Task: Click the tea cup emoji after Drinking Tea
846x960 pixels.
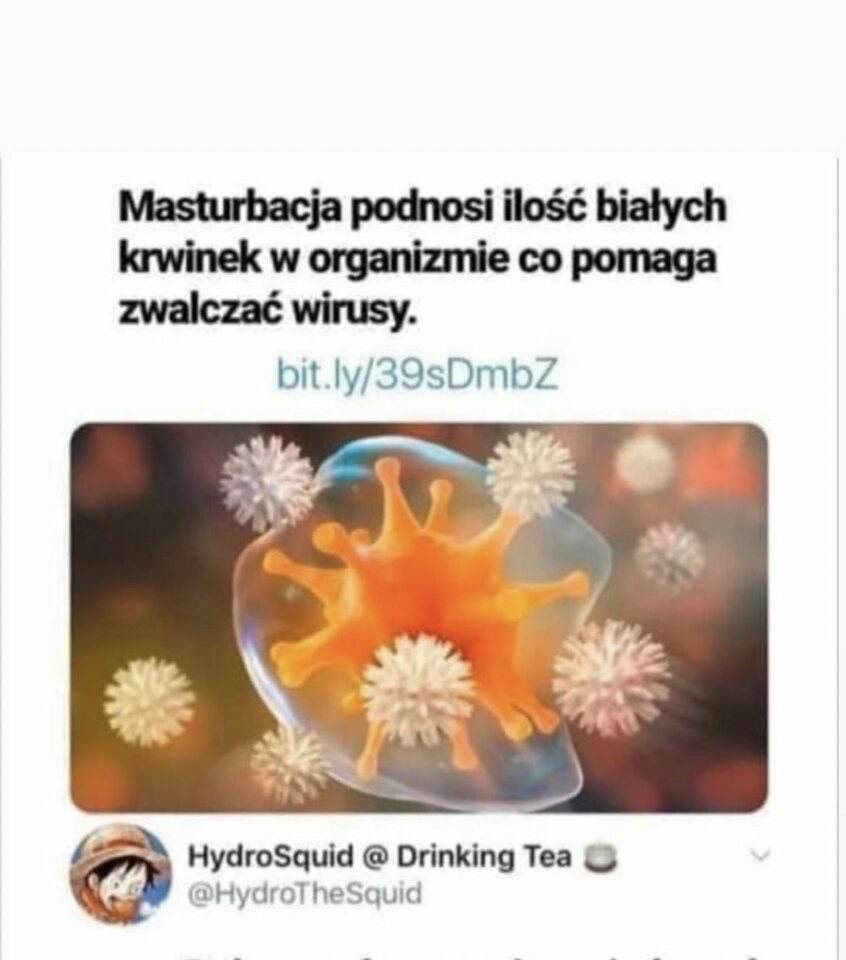Action: (x=598, y=857)
